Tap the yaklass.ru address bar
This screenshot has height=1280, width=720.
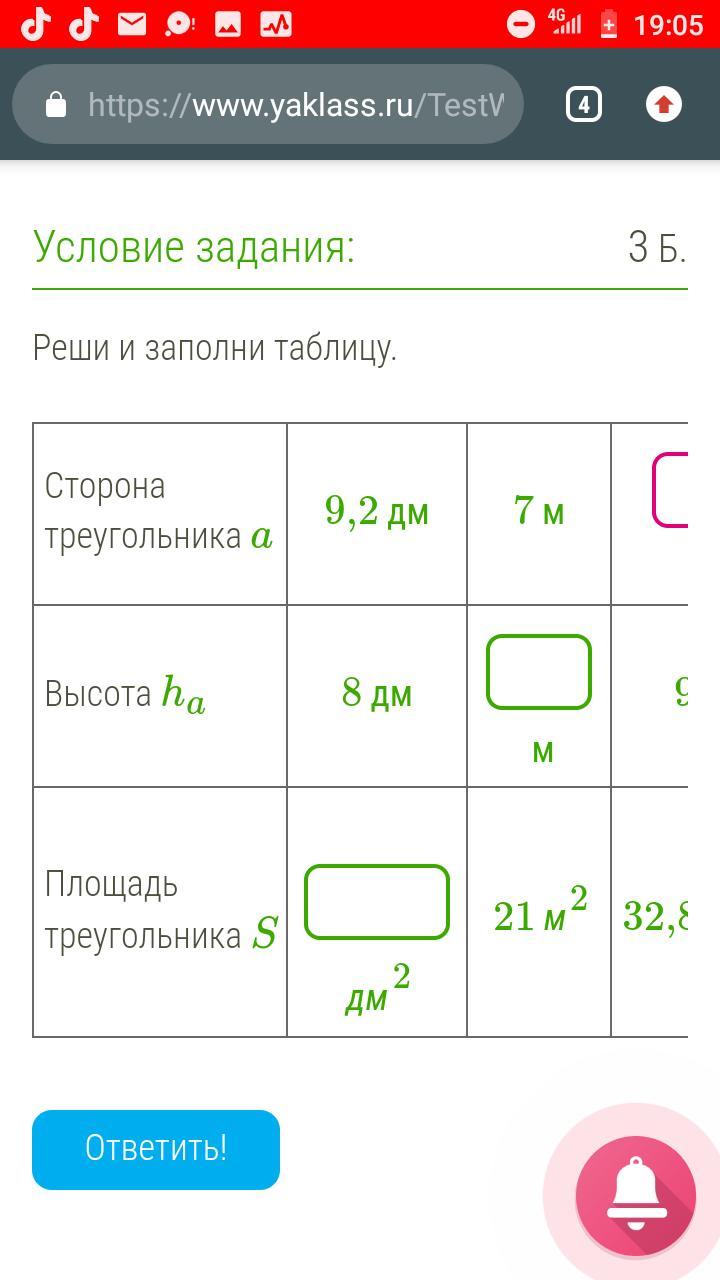click(268, 104)
